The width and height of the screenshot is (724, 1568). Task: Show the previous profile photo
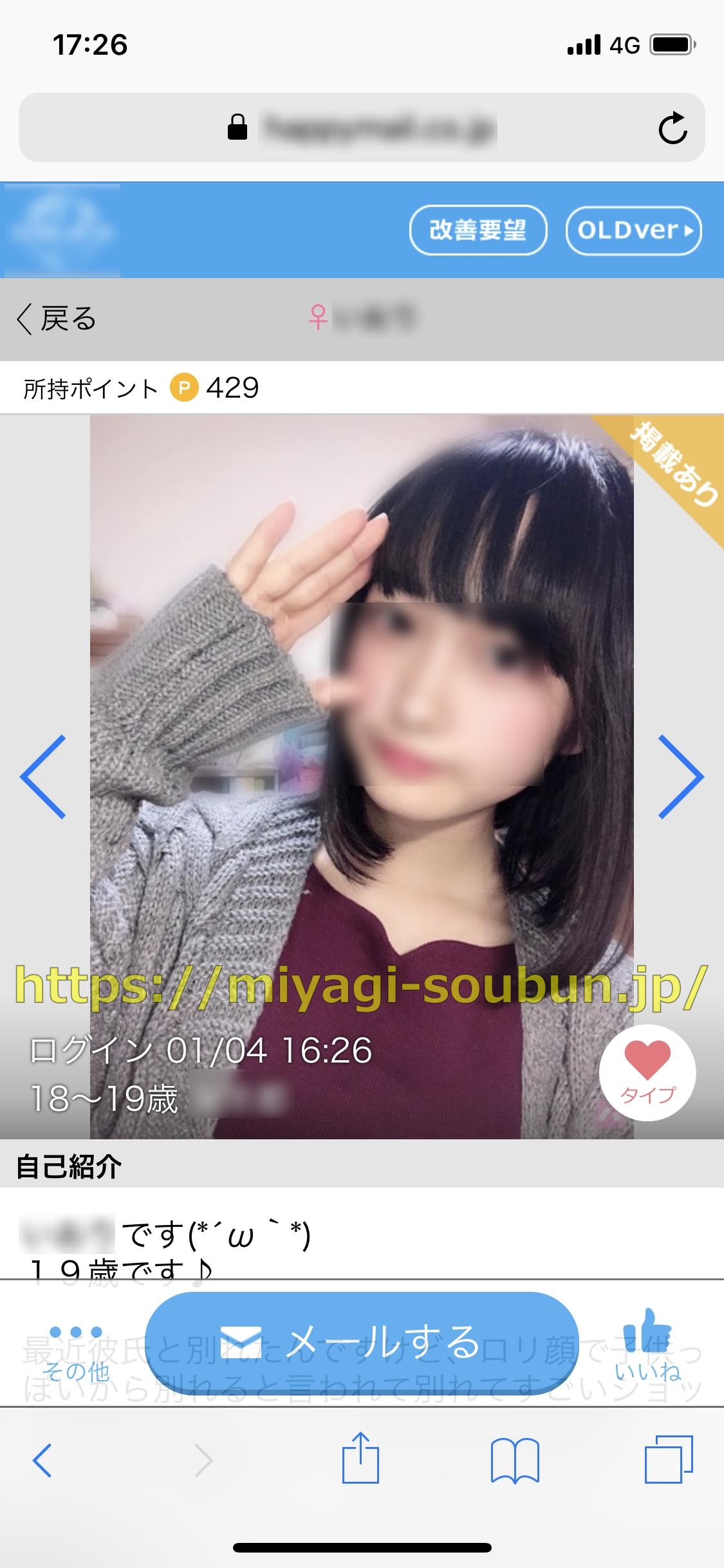(x=43, y=776)
